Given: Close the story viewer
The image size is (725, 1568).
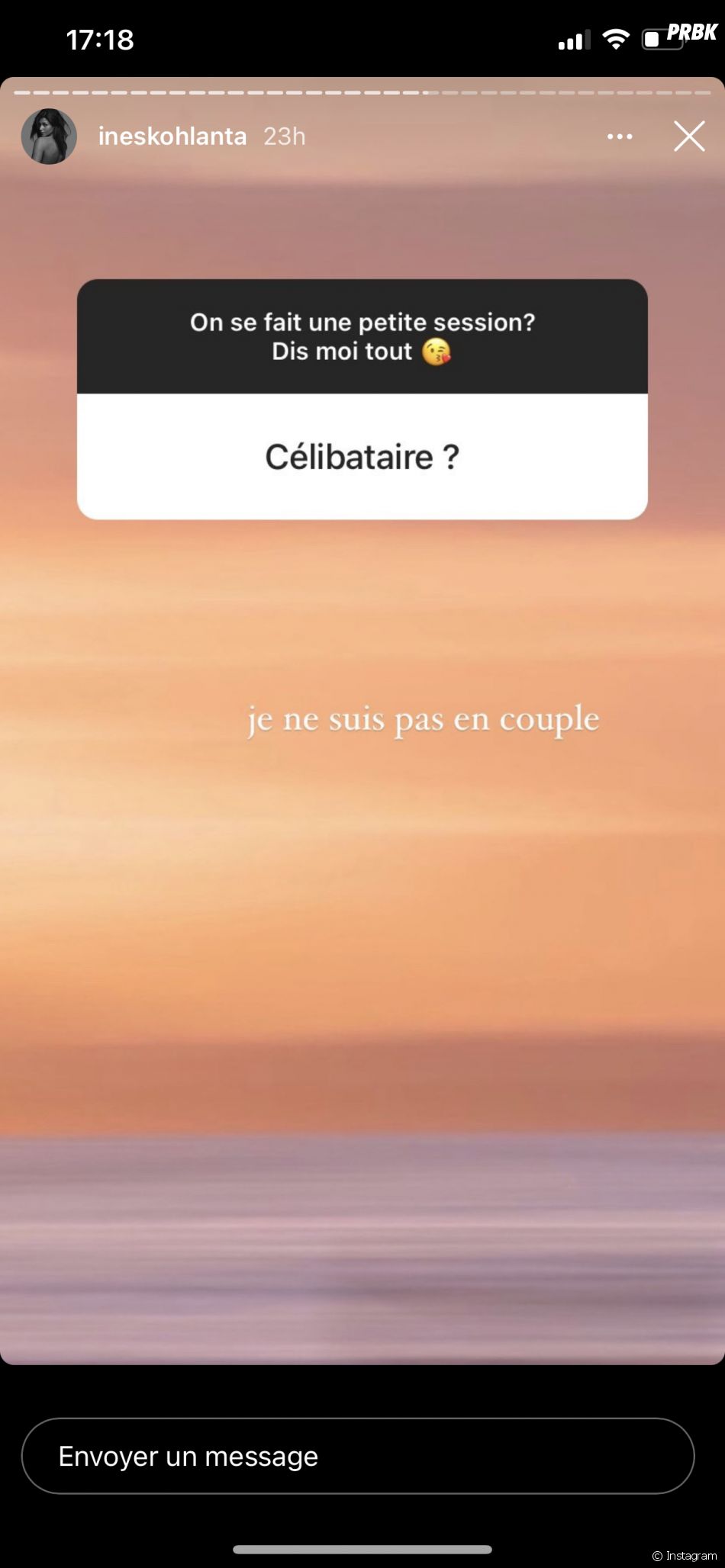Looking at the screenshot, I should 689,137.
